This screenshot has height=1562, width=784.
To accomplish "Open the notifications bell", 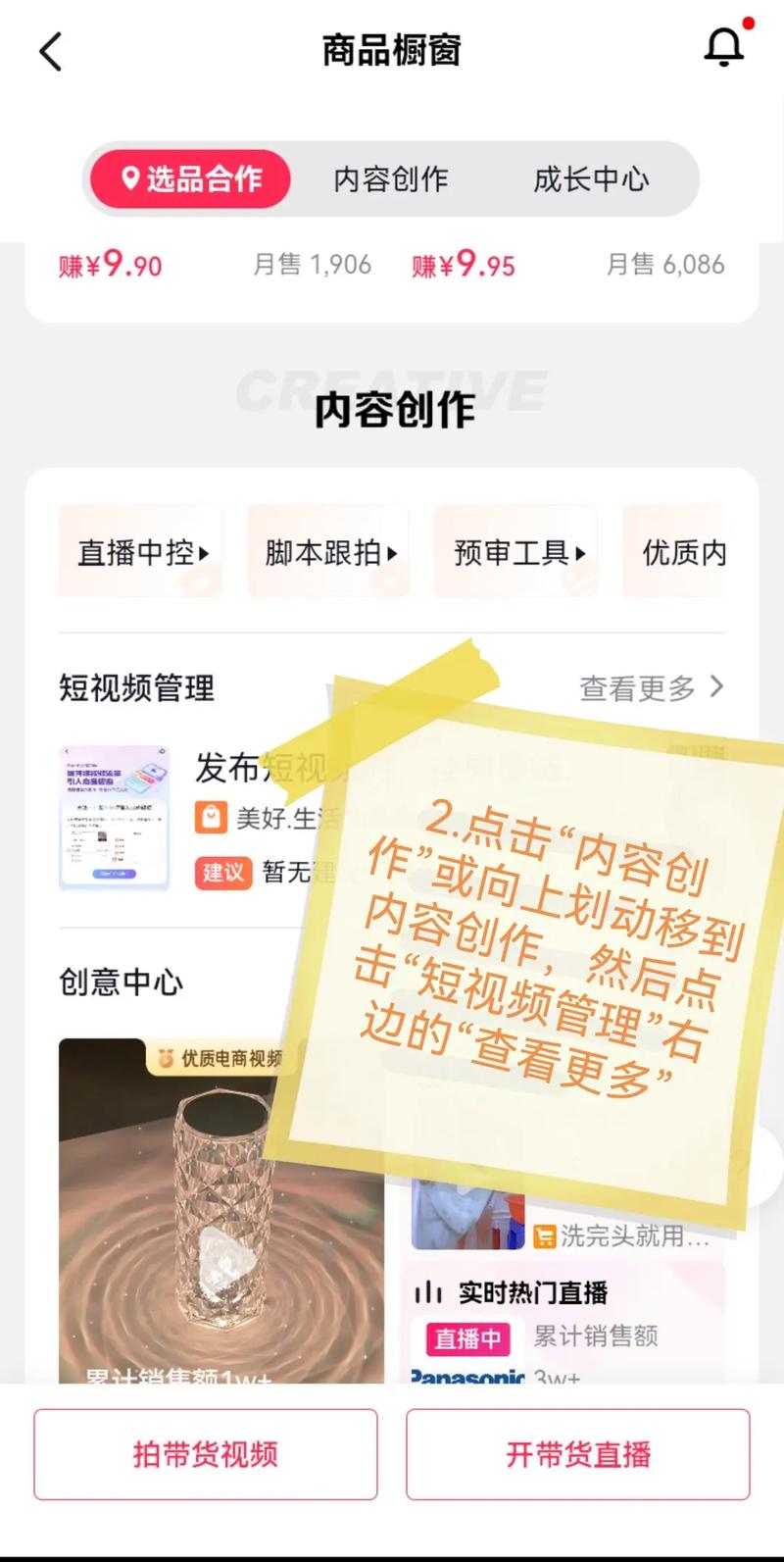I will coord(724,48).
